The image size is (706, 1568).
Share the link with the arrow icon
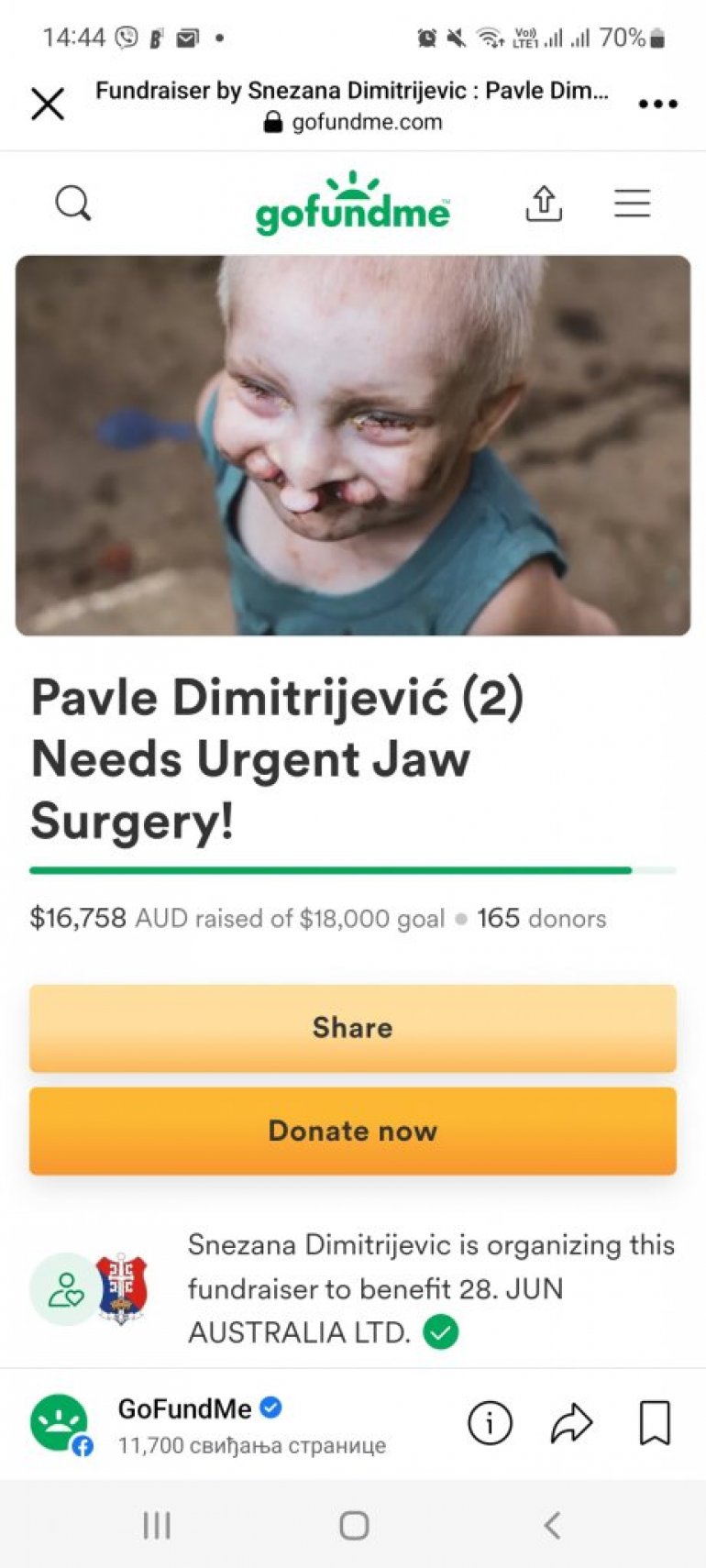point(571,1423)
